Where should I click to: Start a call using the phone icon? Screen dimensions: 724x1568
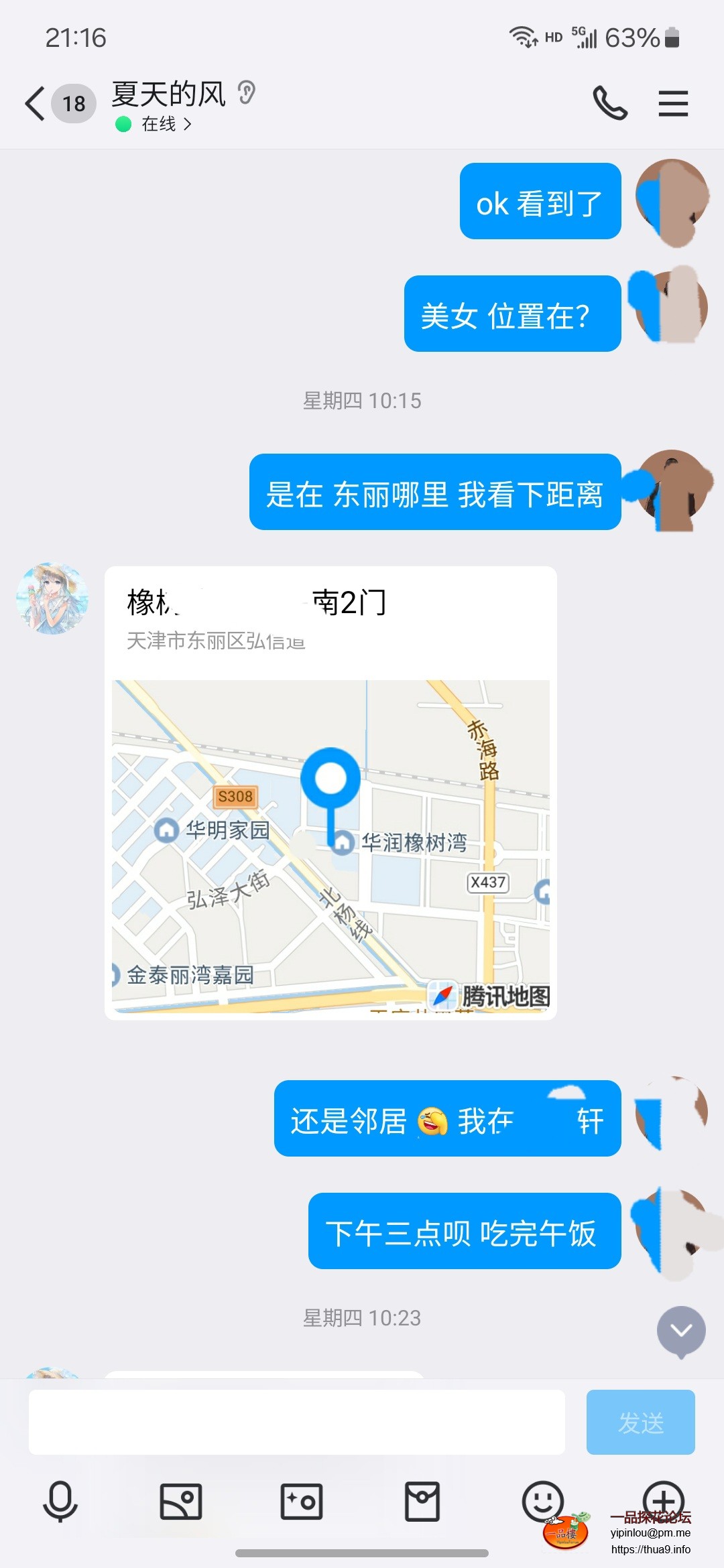pos(609,103)
